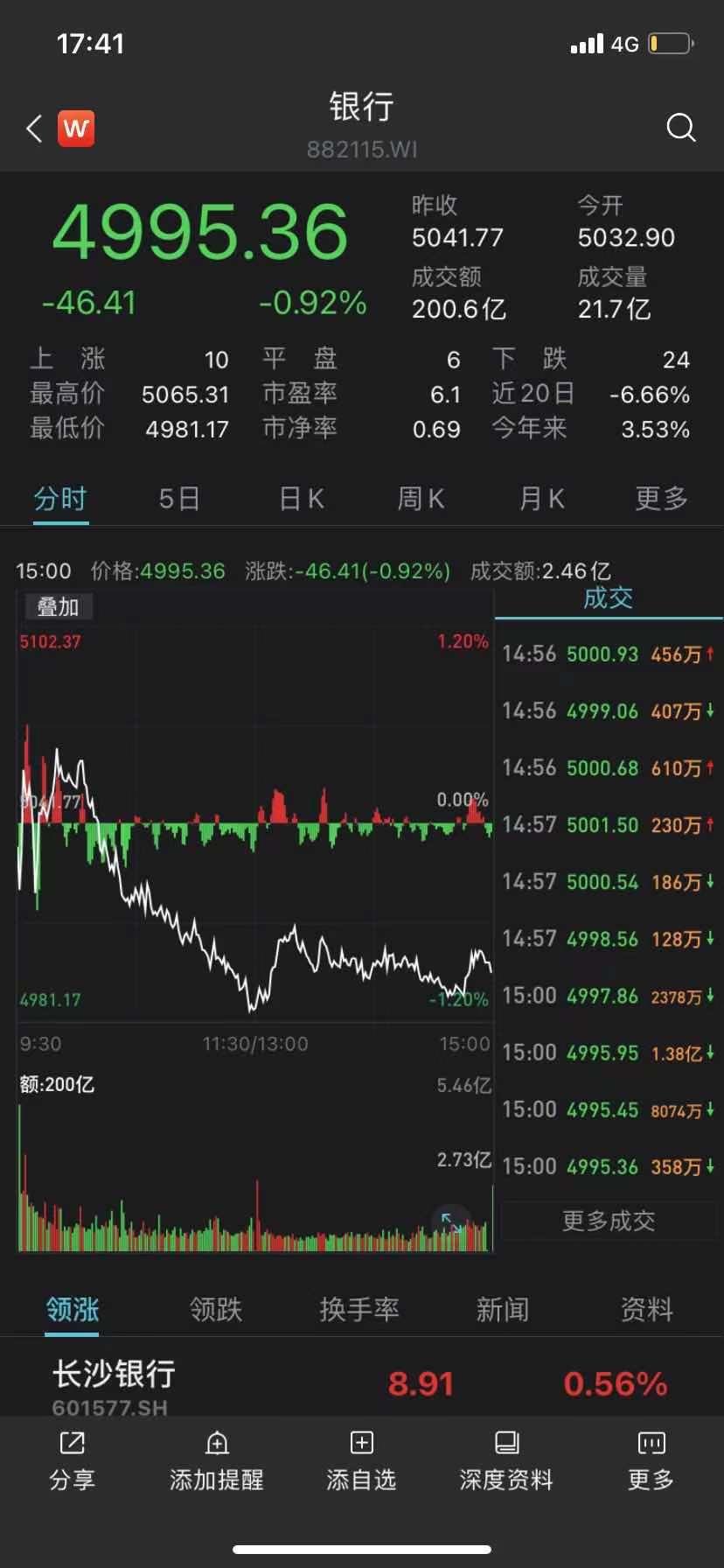
Task: Open 深度资料 in-depth data
Action: tap(506, 1460)
